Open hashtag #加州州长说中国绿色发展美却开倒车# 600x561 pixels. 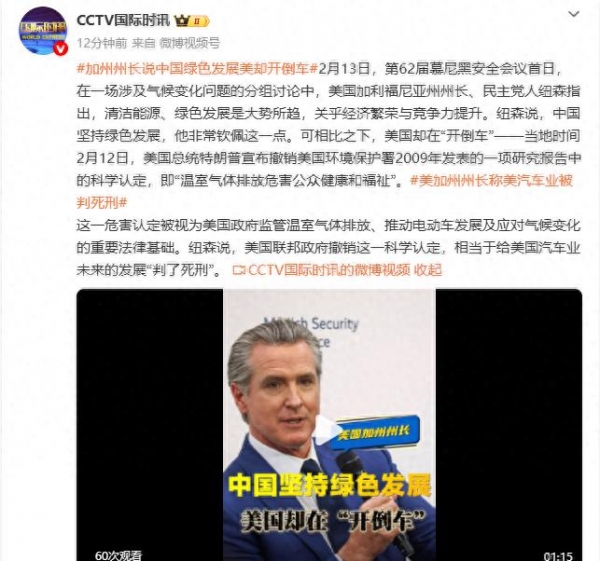point(192,67)
